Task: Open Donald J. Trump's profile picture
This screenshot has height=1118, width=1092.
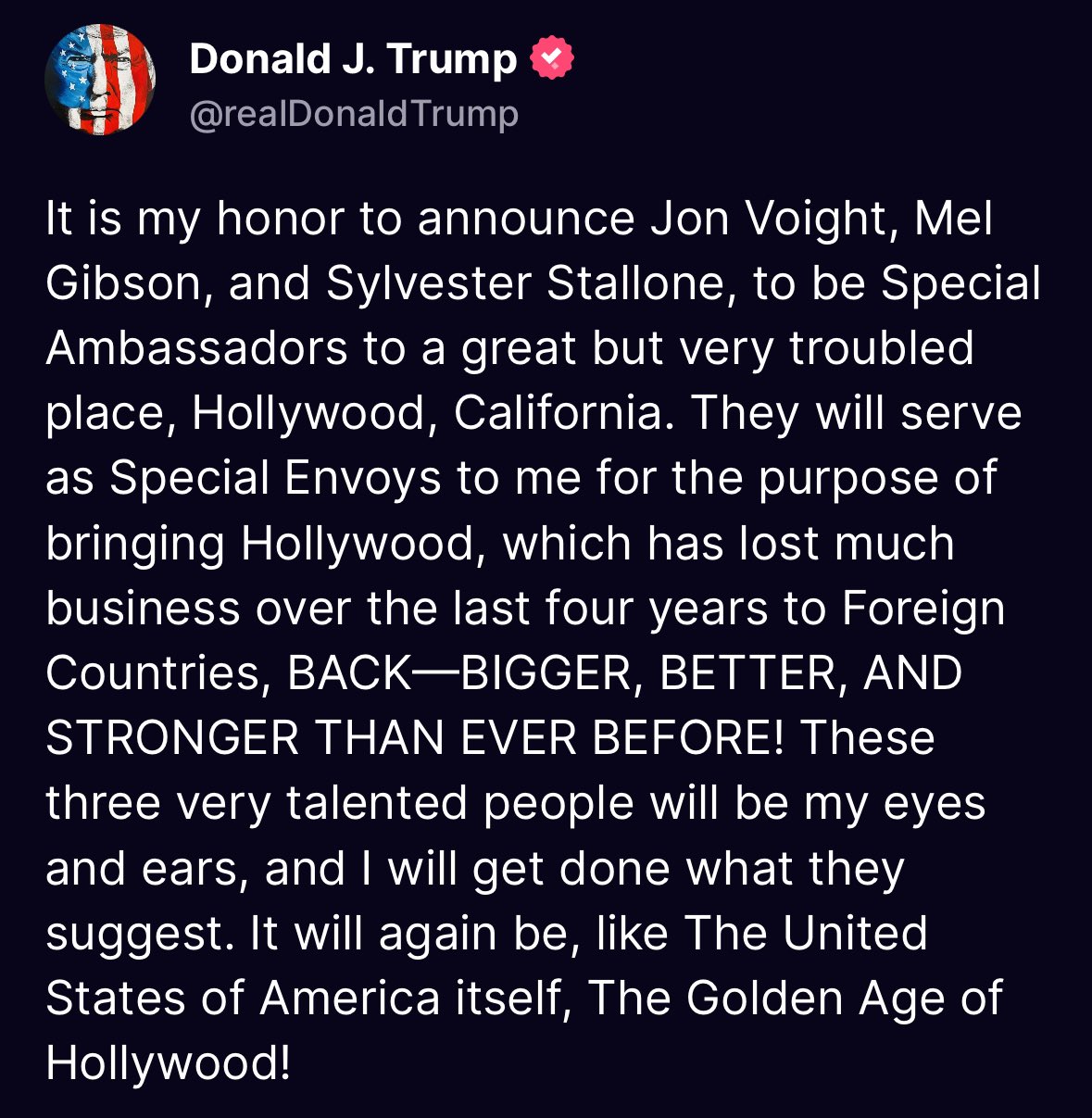Action: (x=100, y=81)
